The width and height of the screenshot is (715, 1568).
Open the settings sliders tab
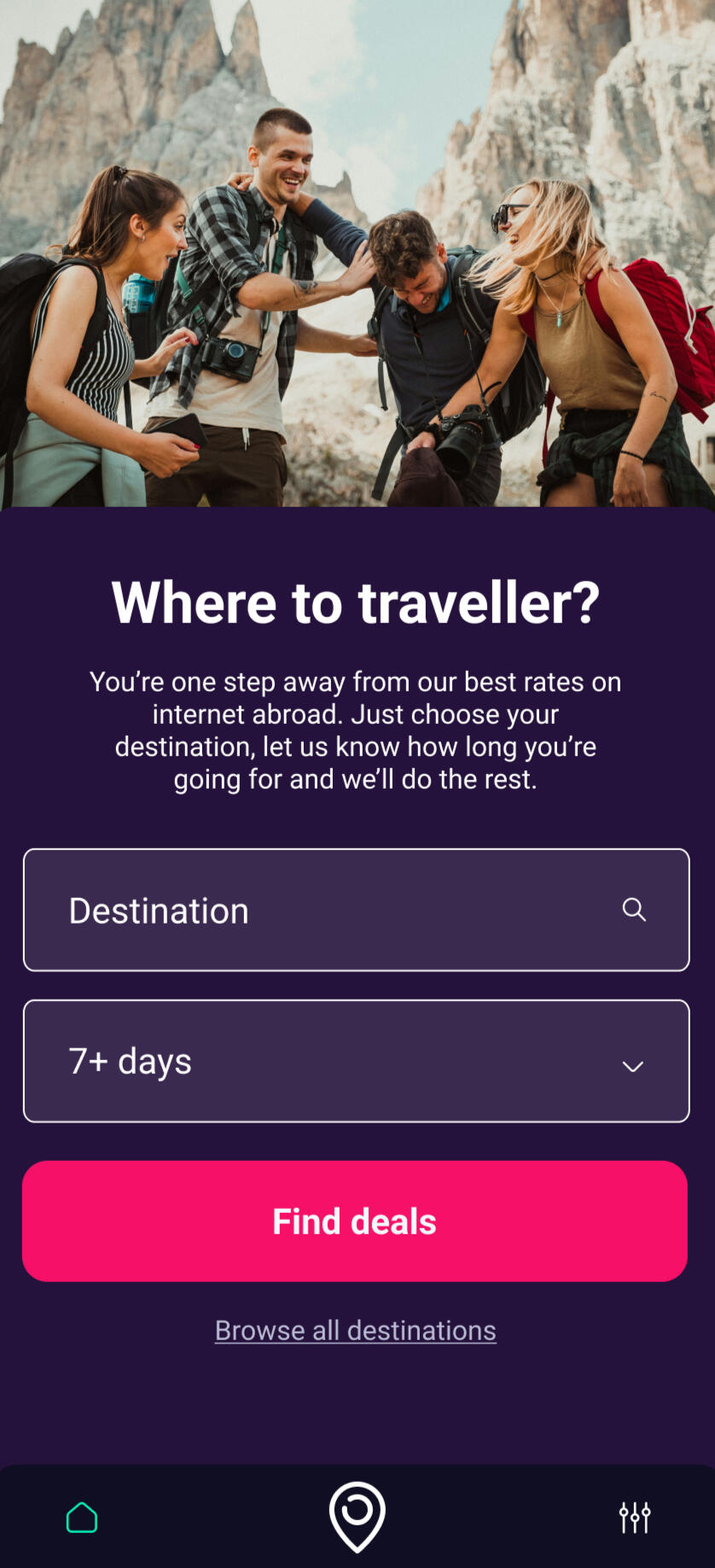point(635,1518)
